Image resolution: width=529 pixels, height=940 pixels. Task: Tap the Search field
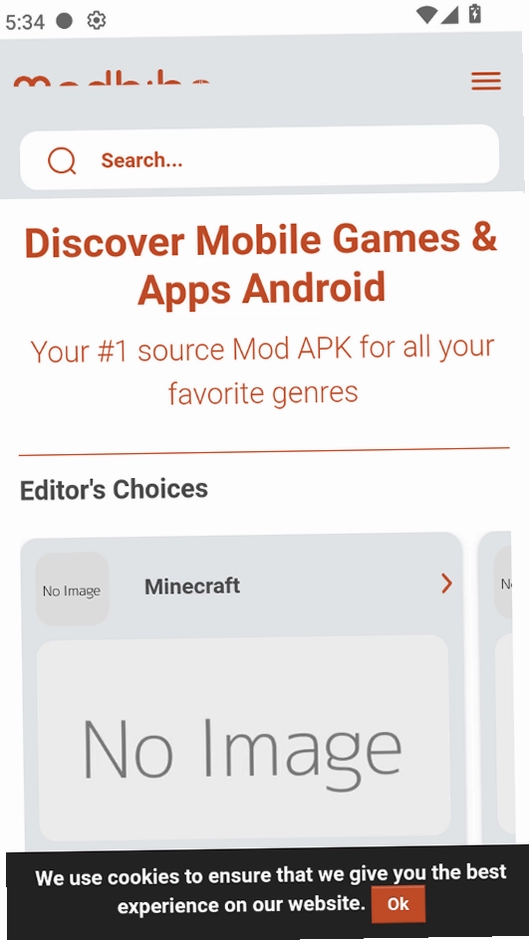click(259, 158)
